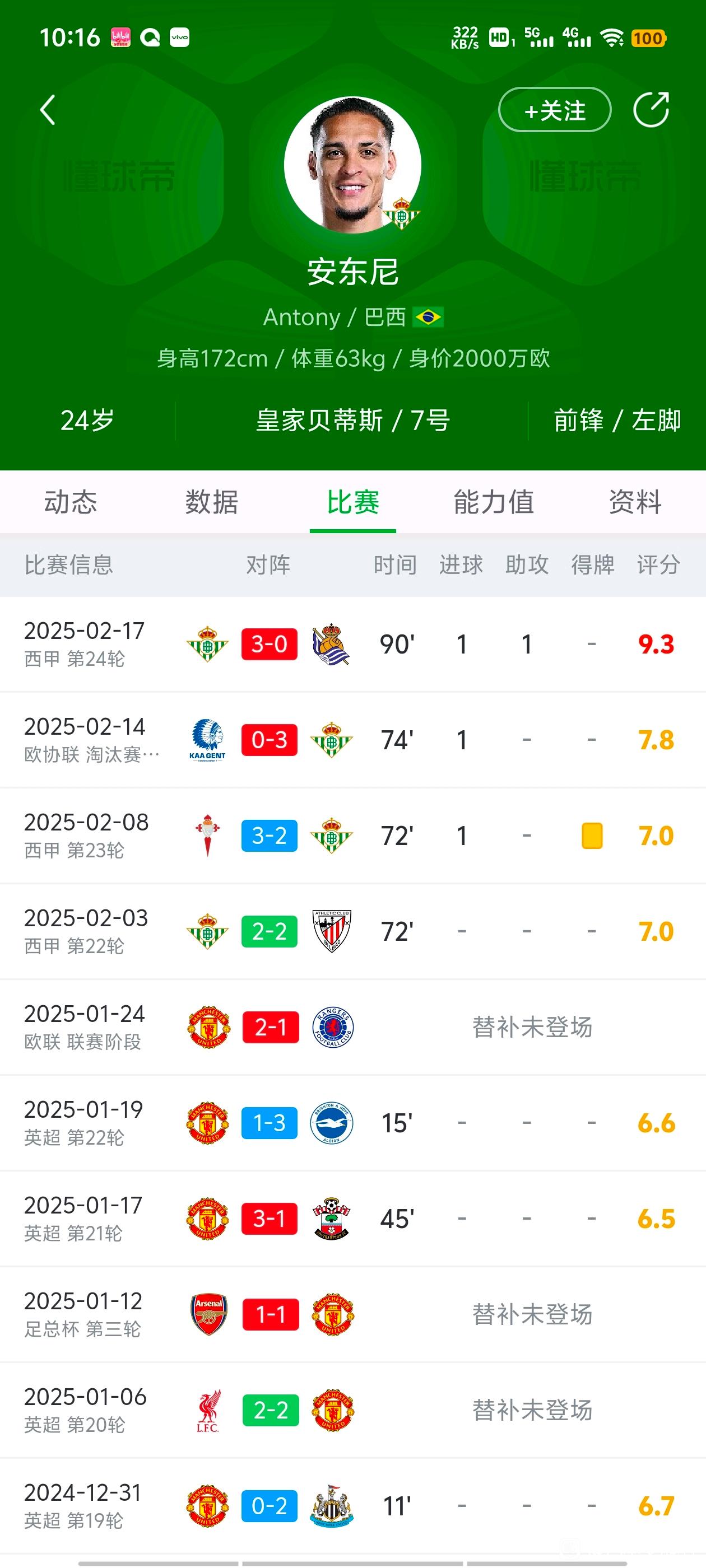Switch to the 数据 tab
Screen dimensions: 706x1568
point(211,502)
